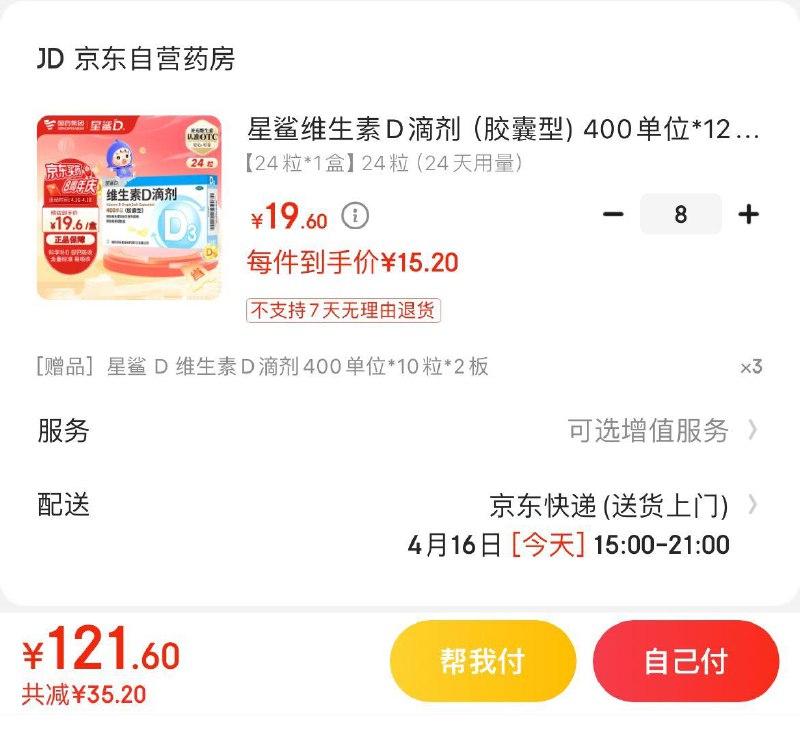
Task: Tap the quantity field showing 8
Action: (x=680, y=214)
